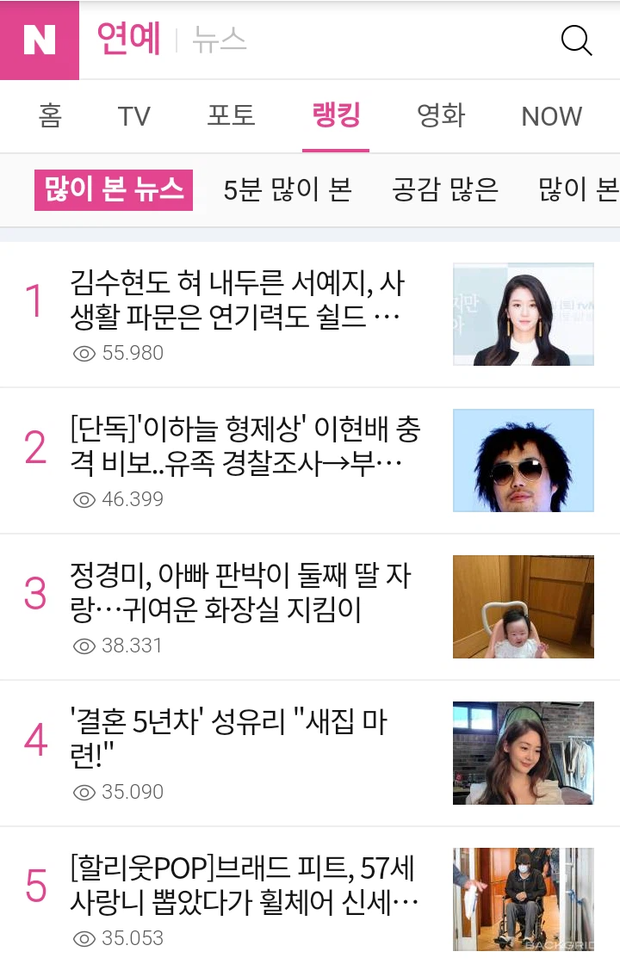The width and height of the screenshot is (620, 964).
Task: Switch to the 홈 tab
Action: [50, 116]
